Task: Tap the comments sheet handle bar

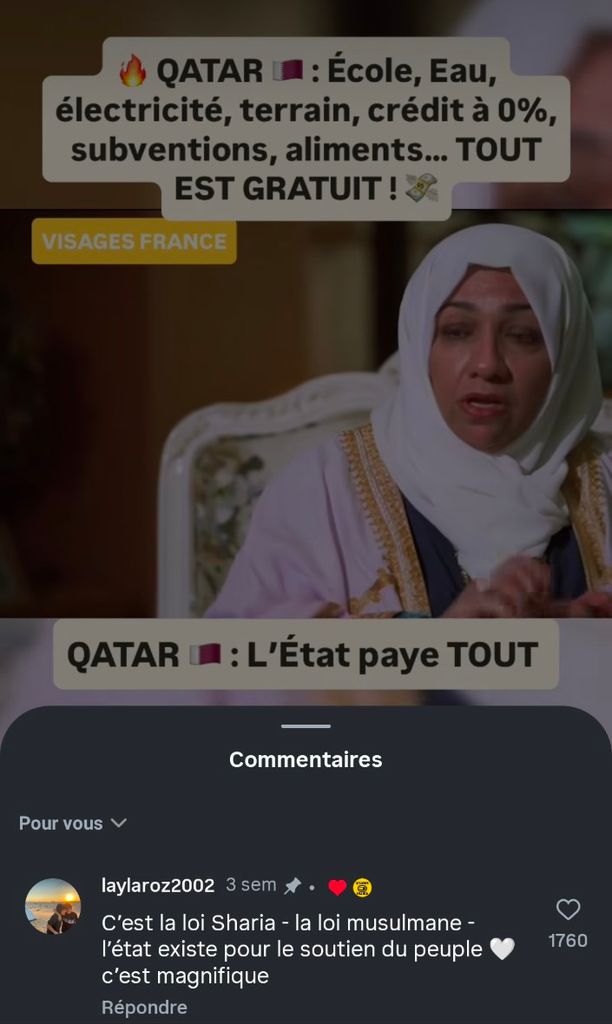Action: [x=306, y=726]
